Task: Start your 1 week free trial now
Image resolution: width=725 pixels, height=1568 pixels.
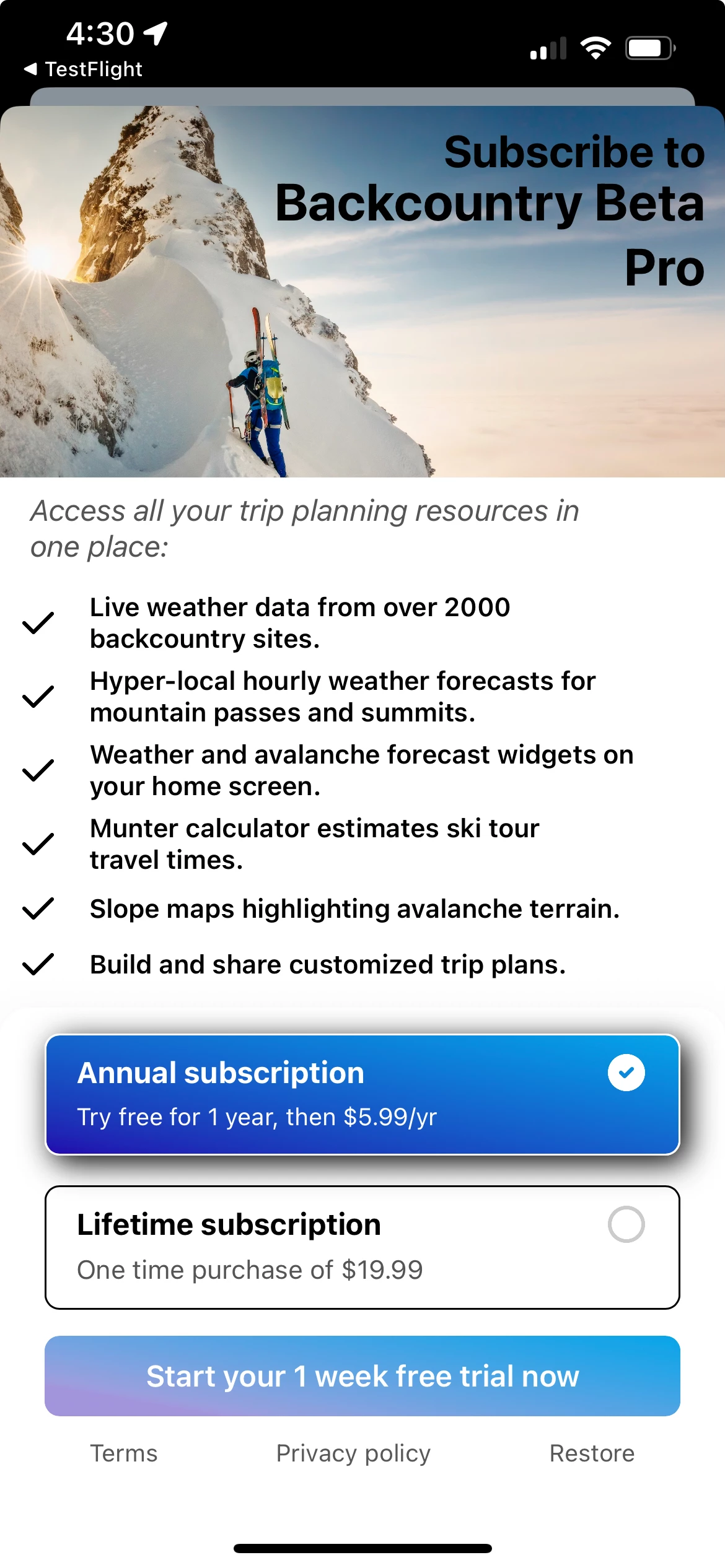Action: coord(362,1375)
